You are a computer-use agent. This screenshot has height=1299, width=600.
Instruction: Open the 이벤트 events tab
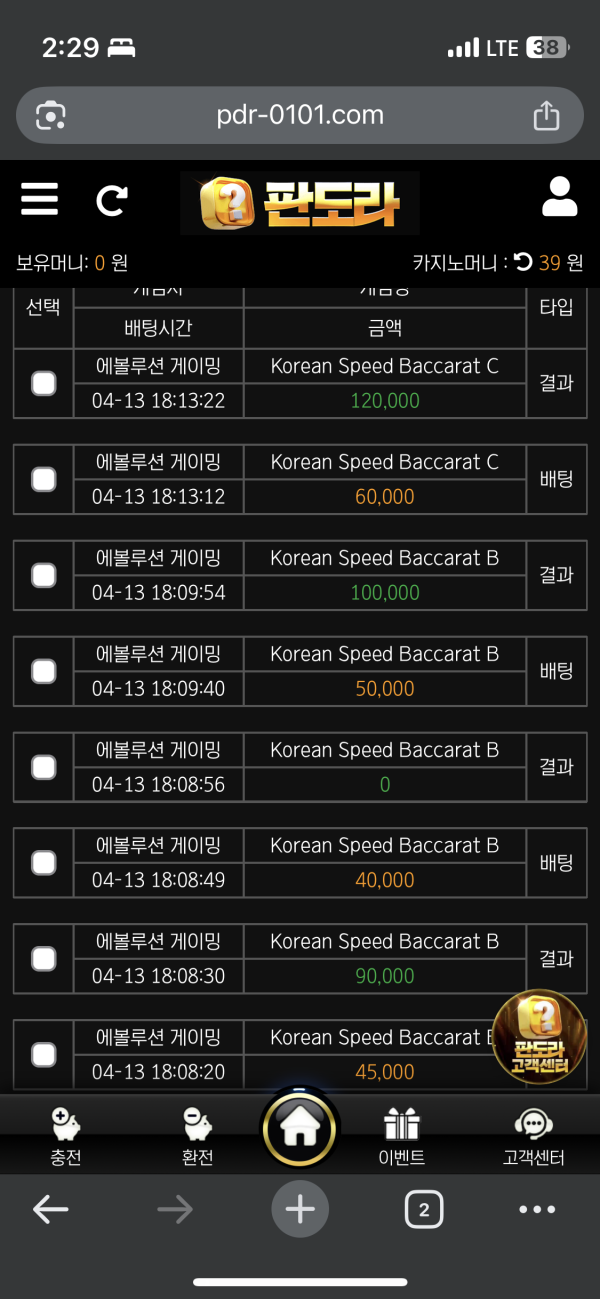pyautogui.click(x=402, y=1136)
